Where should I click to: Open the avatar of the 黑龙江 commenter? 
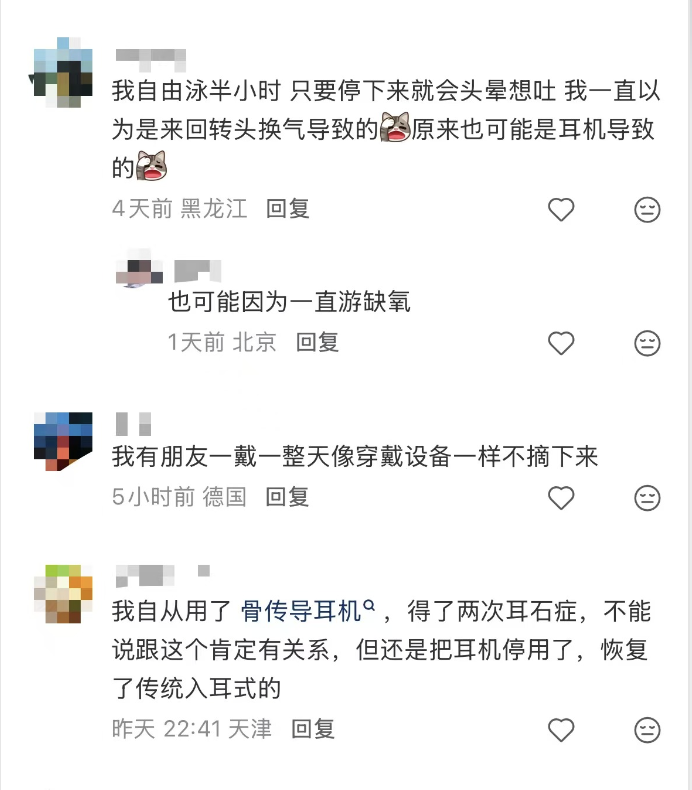click(63, 72)
